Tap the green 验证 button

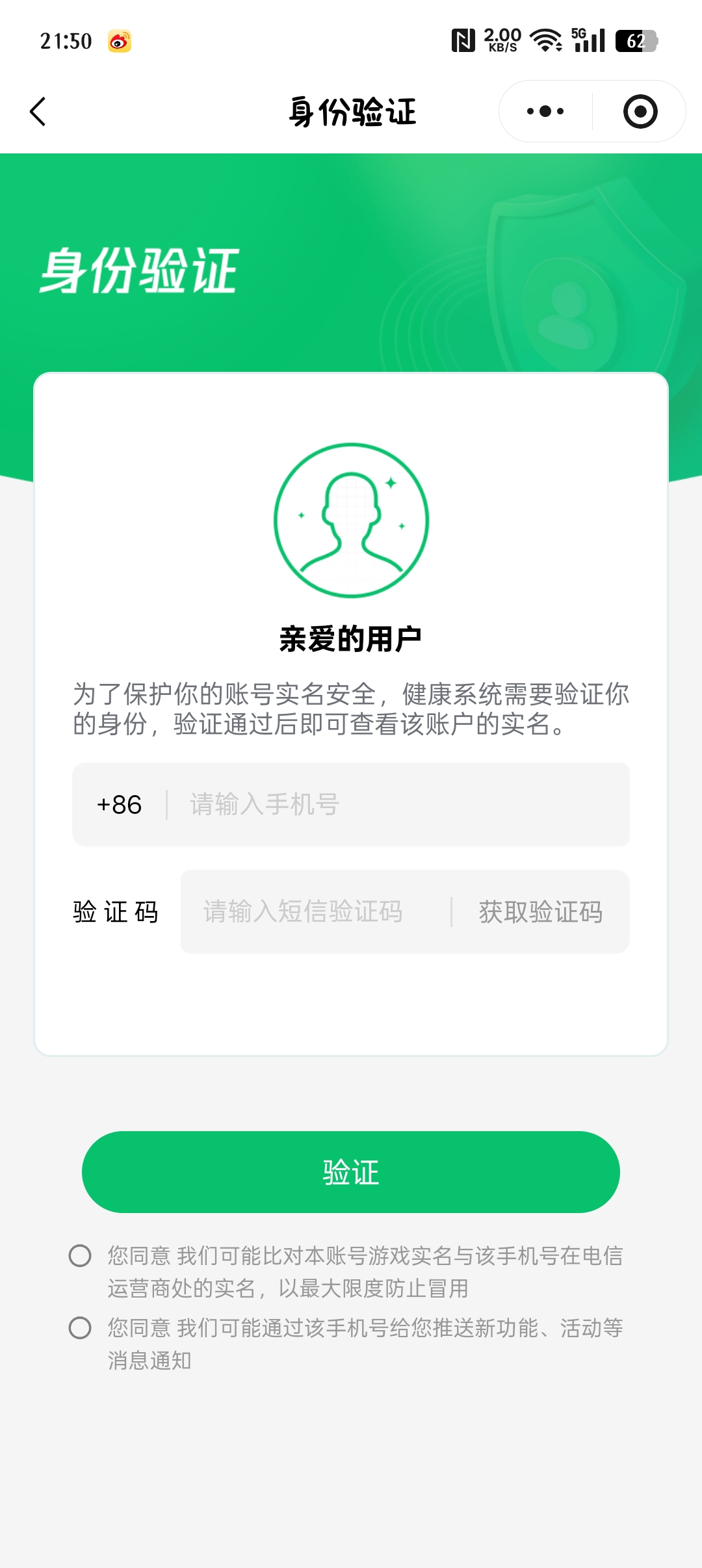pos(351,1172)
